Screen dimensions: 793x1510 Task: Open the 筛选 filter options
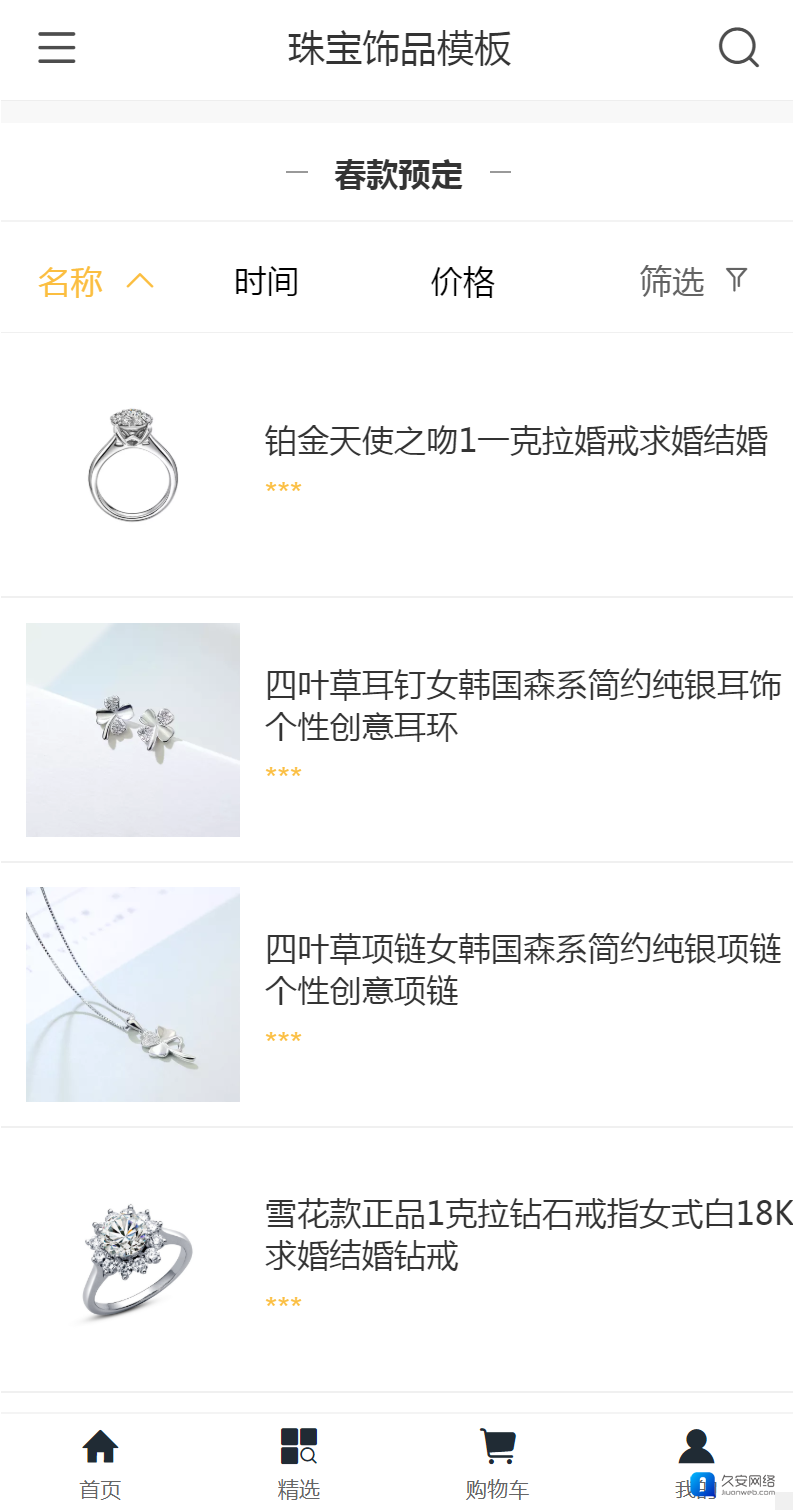(x=692, y=281)
